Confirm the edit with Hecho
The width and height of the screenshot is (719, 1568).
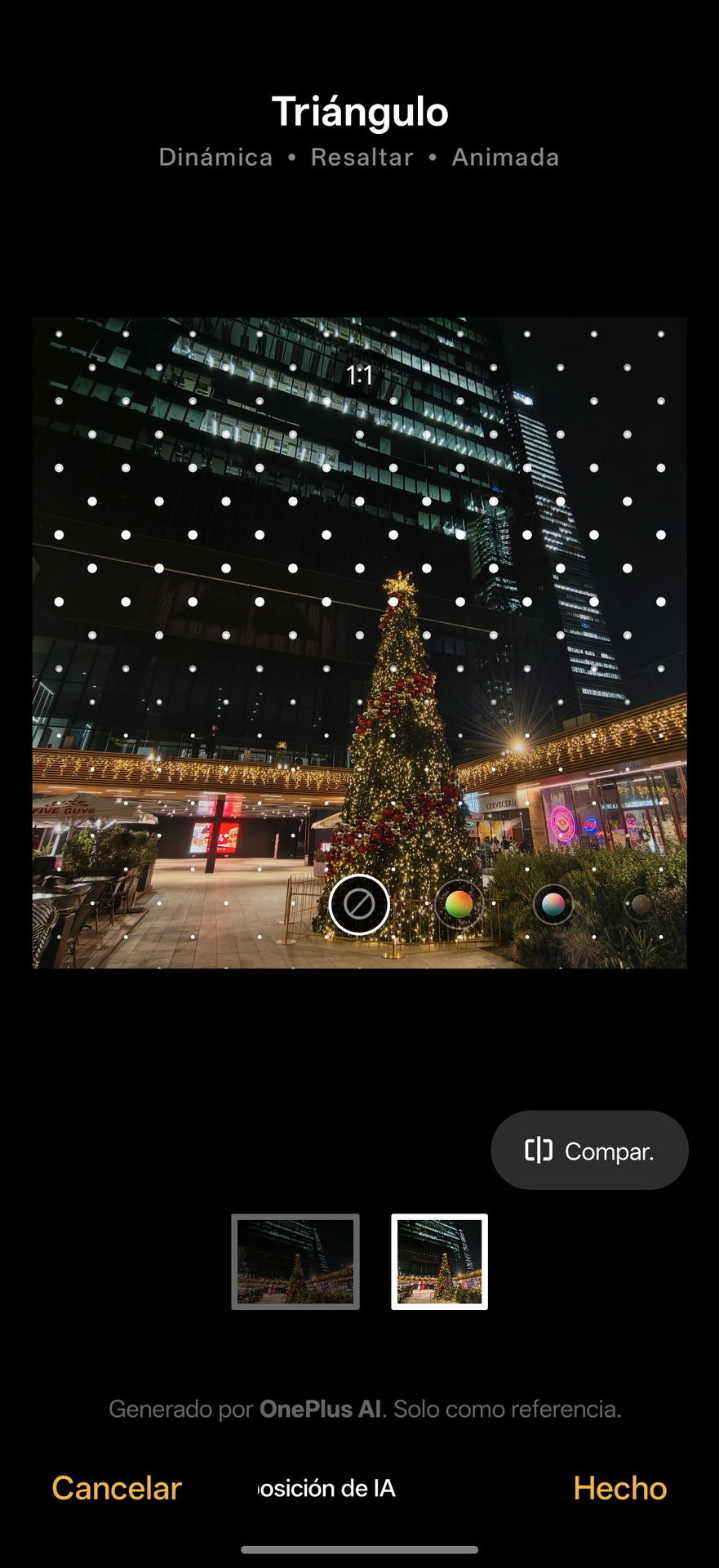[x=619, y=1488]
